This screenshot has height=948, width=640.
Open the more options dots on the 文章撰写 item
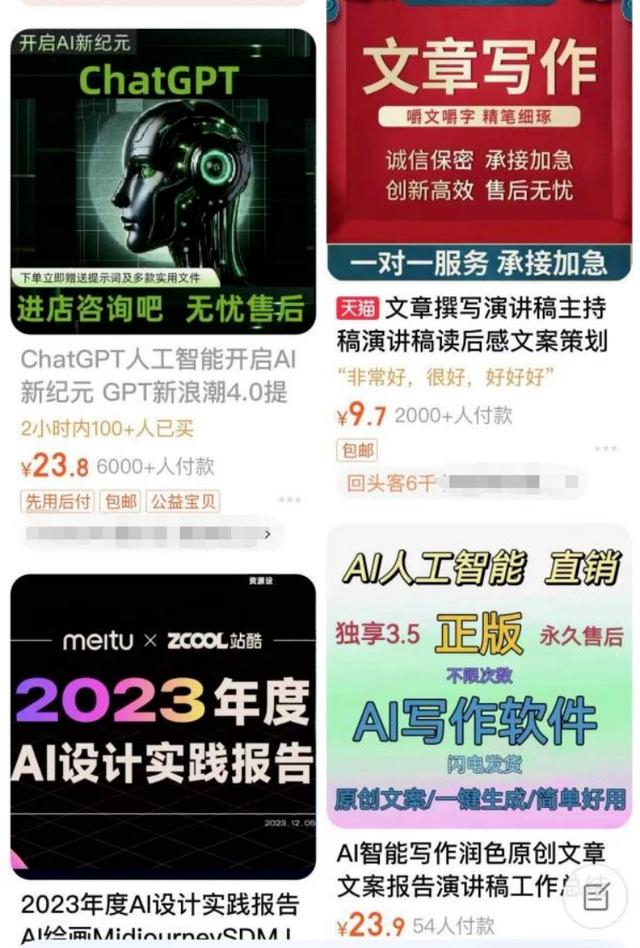pyautogui.click(x=604, y=450)
